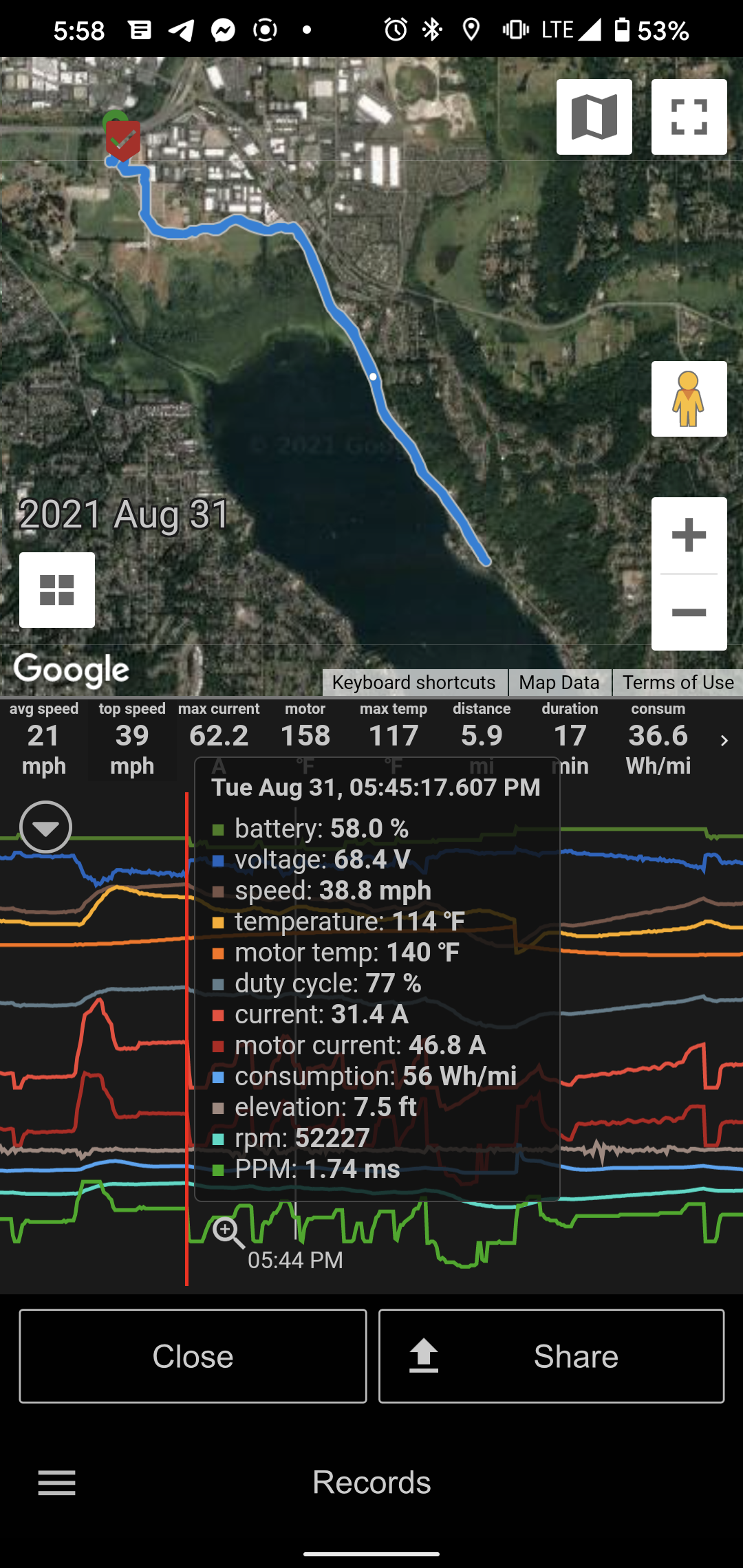The height and width of the screenshot is (1568, 743).
Task: Zoom out on the map
Action: (689, 612)
